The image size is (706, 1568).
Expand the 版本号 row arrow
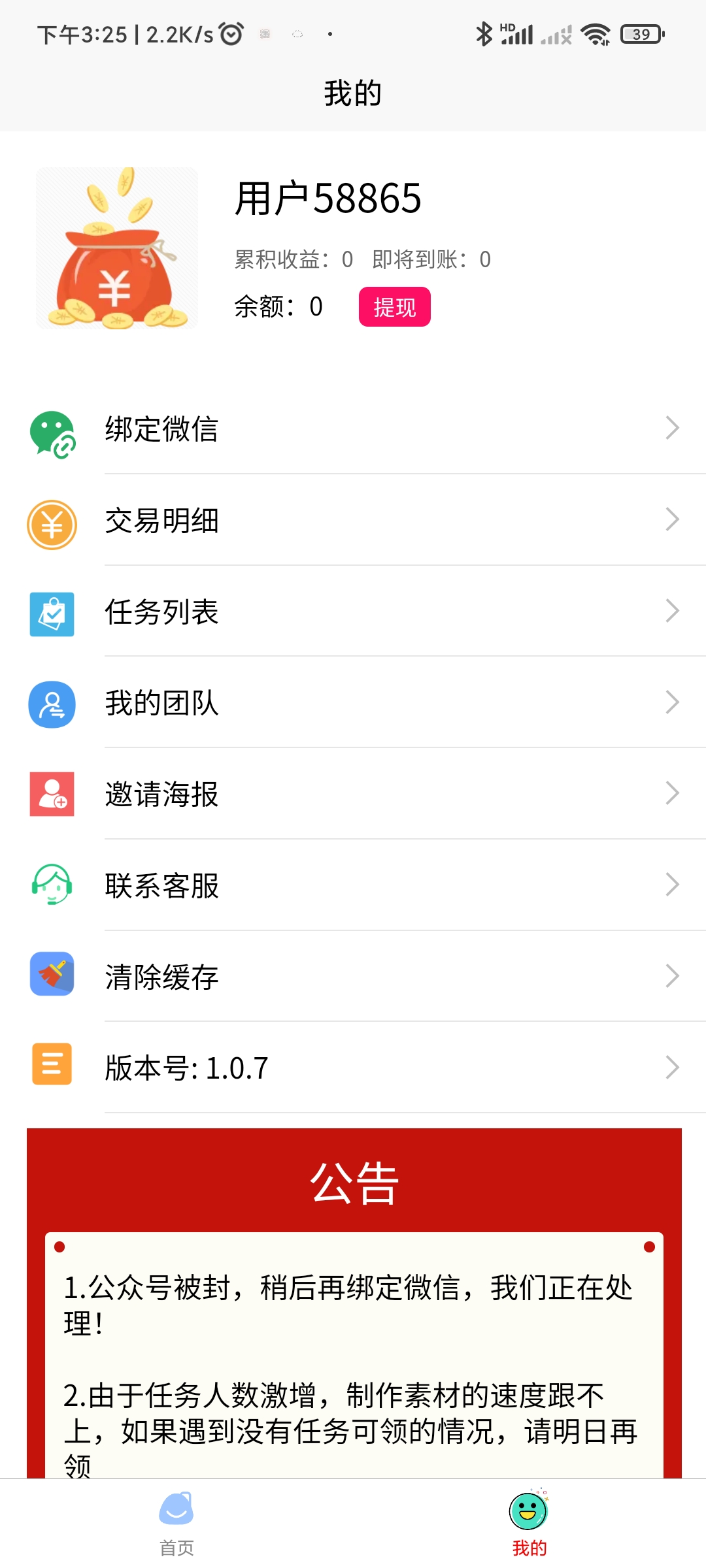673,1067
